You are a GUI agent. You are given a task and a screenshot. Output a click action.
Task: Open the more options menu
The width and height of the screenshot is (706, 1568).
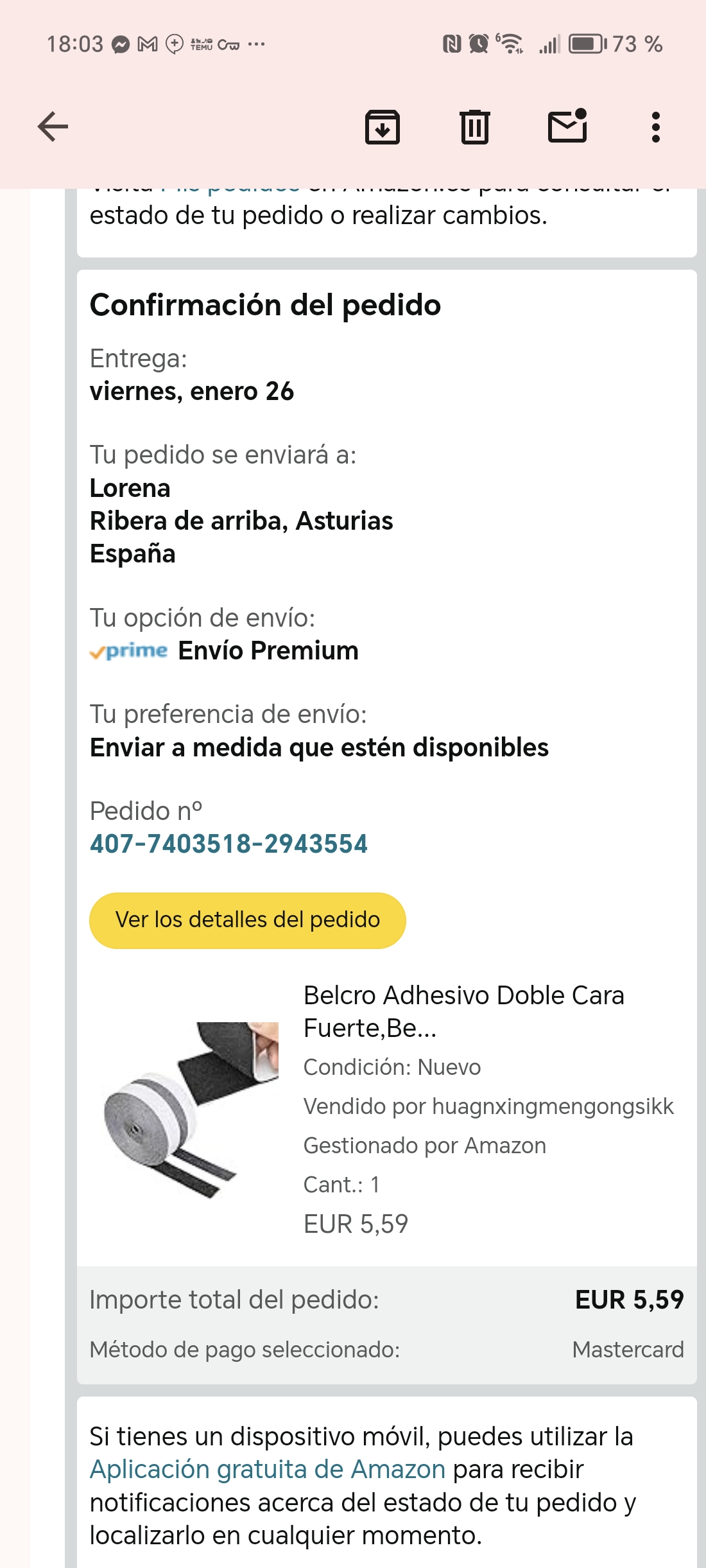coord(655,126)
